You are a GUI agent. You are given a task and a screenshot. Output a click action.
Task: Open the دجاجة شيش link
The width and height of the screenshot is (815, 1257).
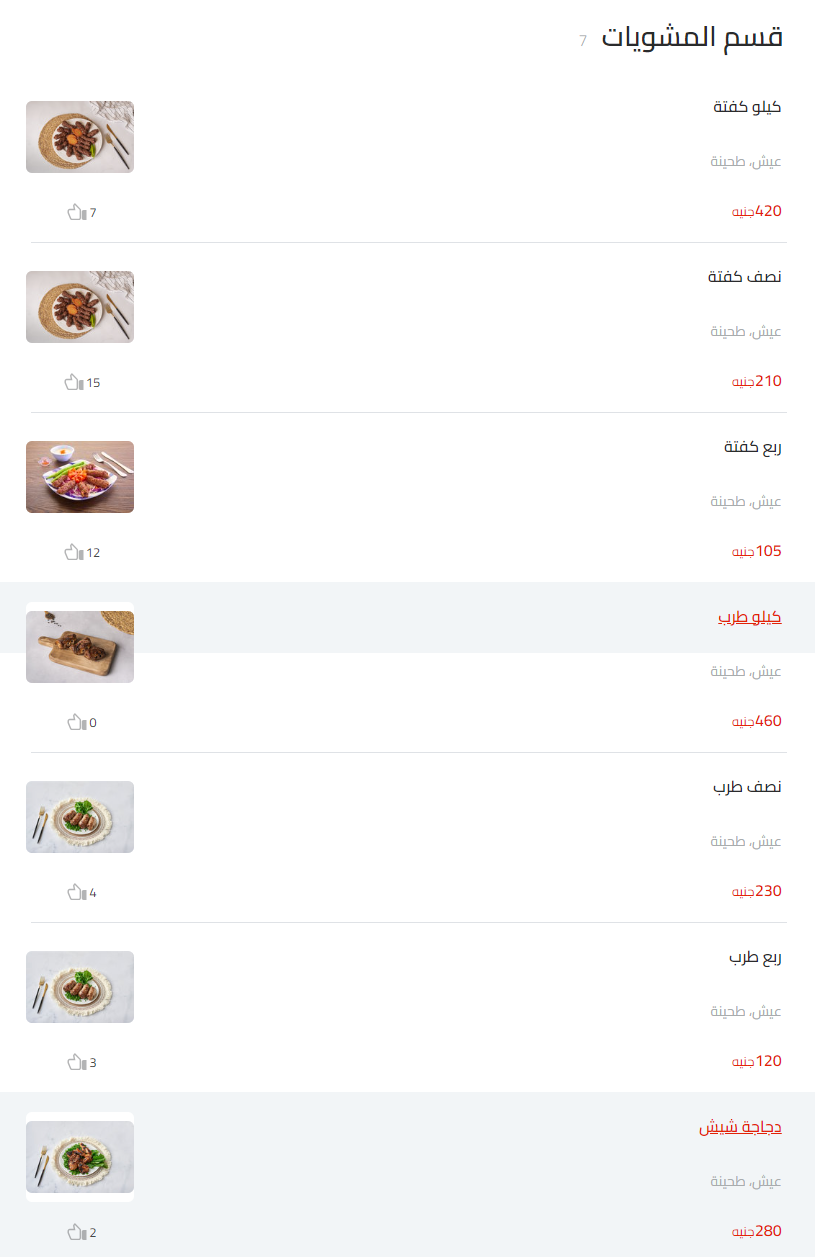pyautogui.click(x=740, y=1127)
